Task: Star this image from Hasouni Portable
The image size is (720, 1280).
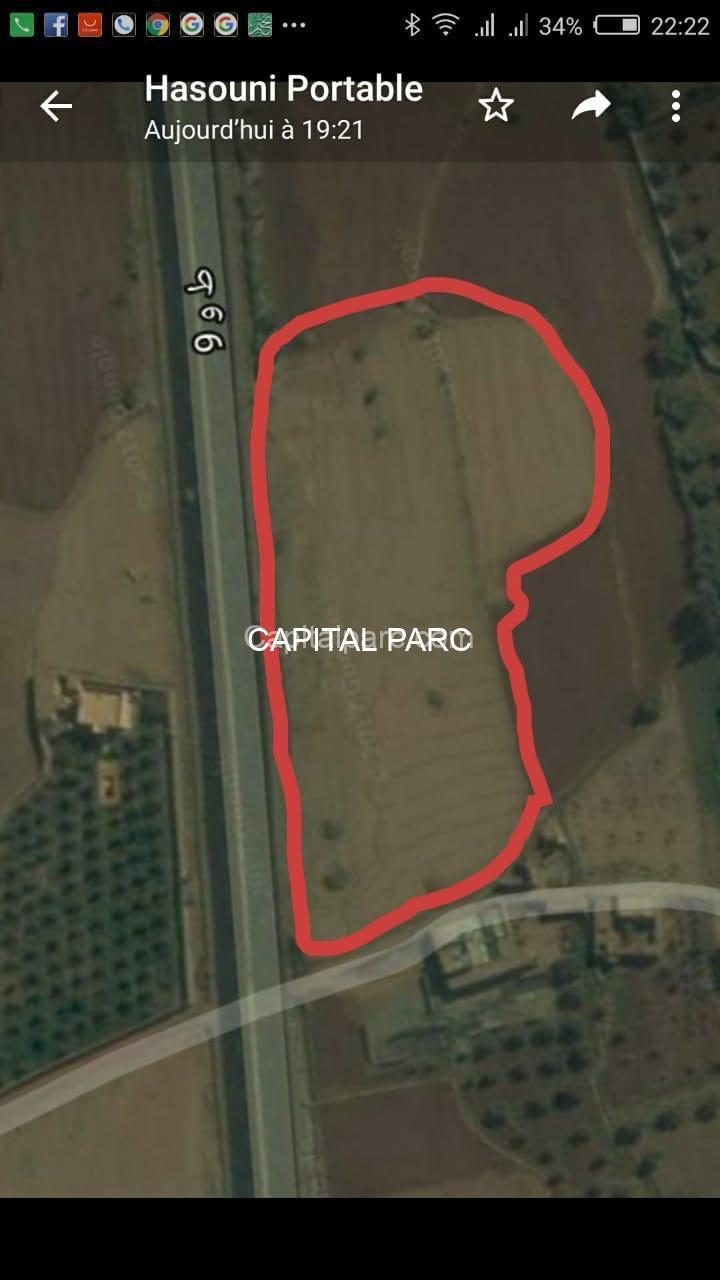Action: [x=496, y=105]
